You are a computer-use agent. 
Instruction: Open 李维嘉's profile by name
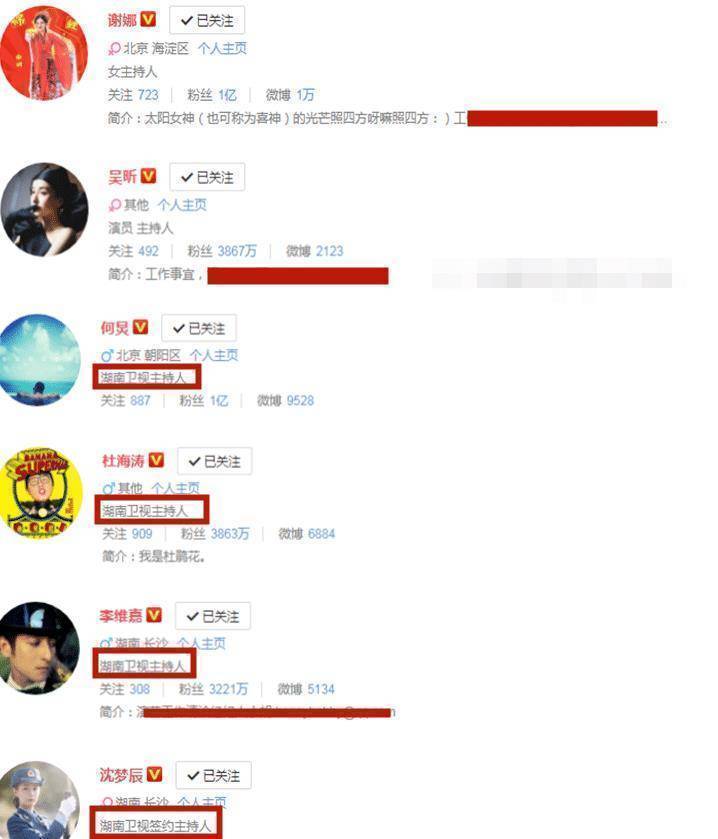[x=122, y=616]
